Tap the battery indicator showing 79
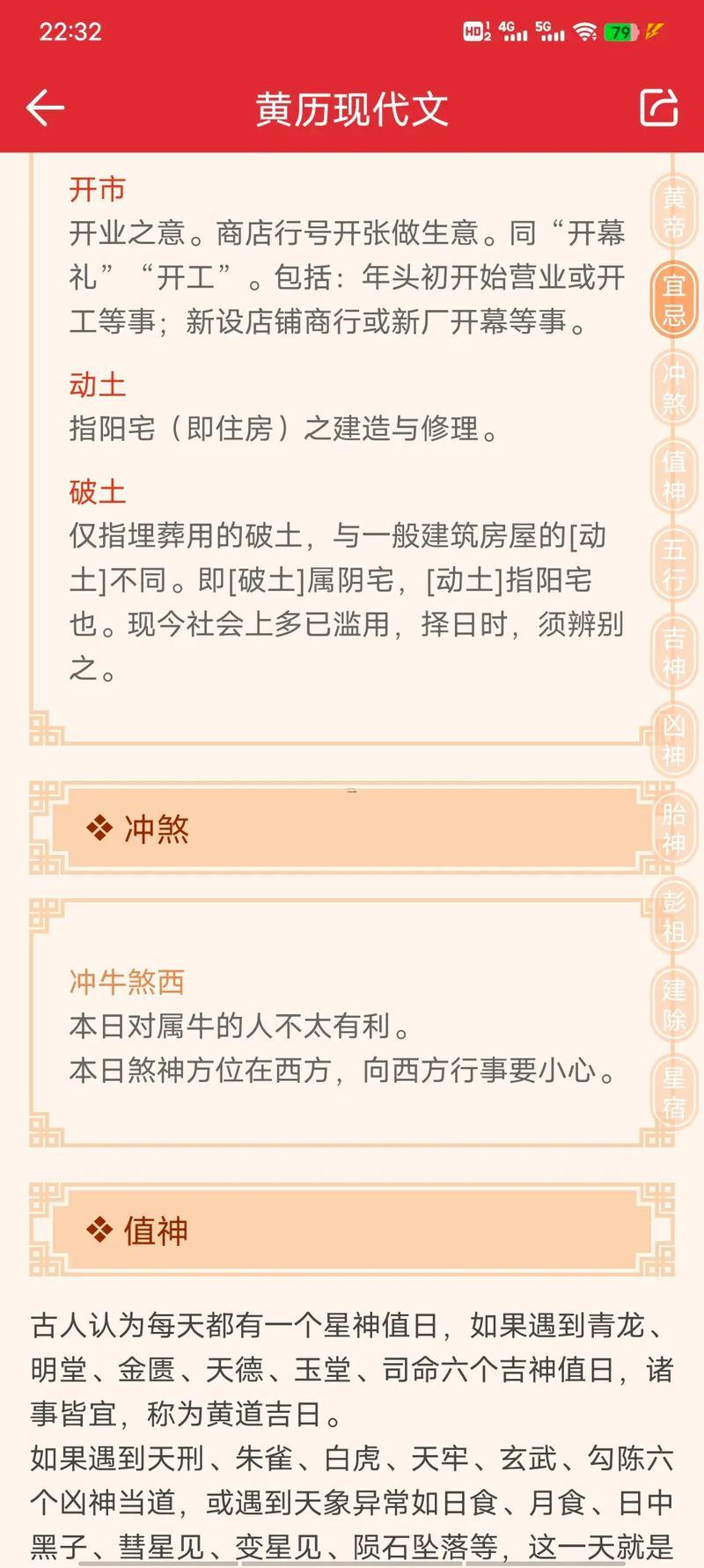Image resolution: width=704 pixels, height=1568 pixels. pos(619,33)
